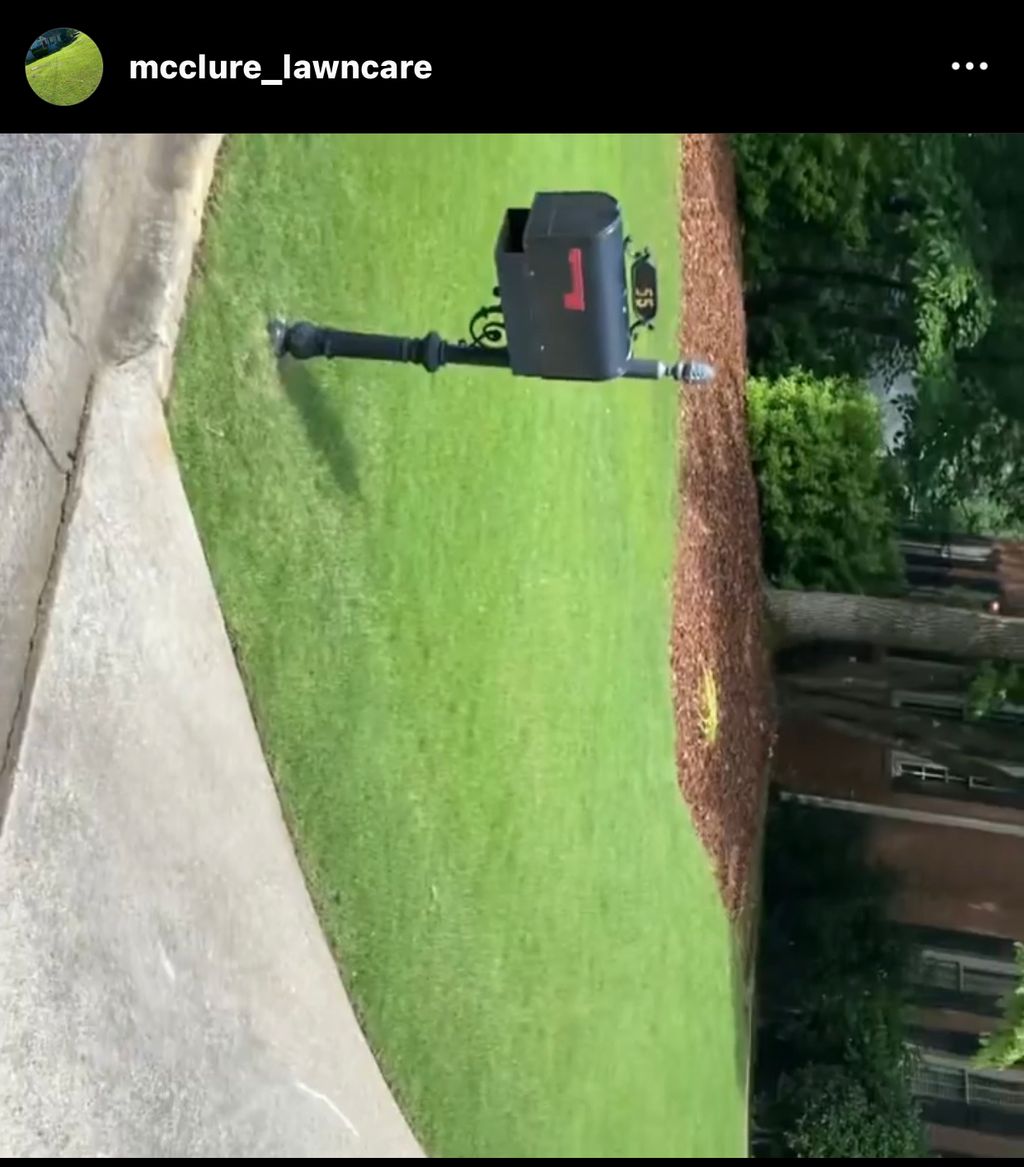Open mcclure_lawncare profile picture
1024x1167 pixels.
coord(64,67)
